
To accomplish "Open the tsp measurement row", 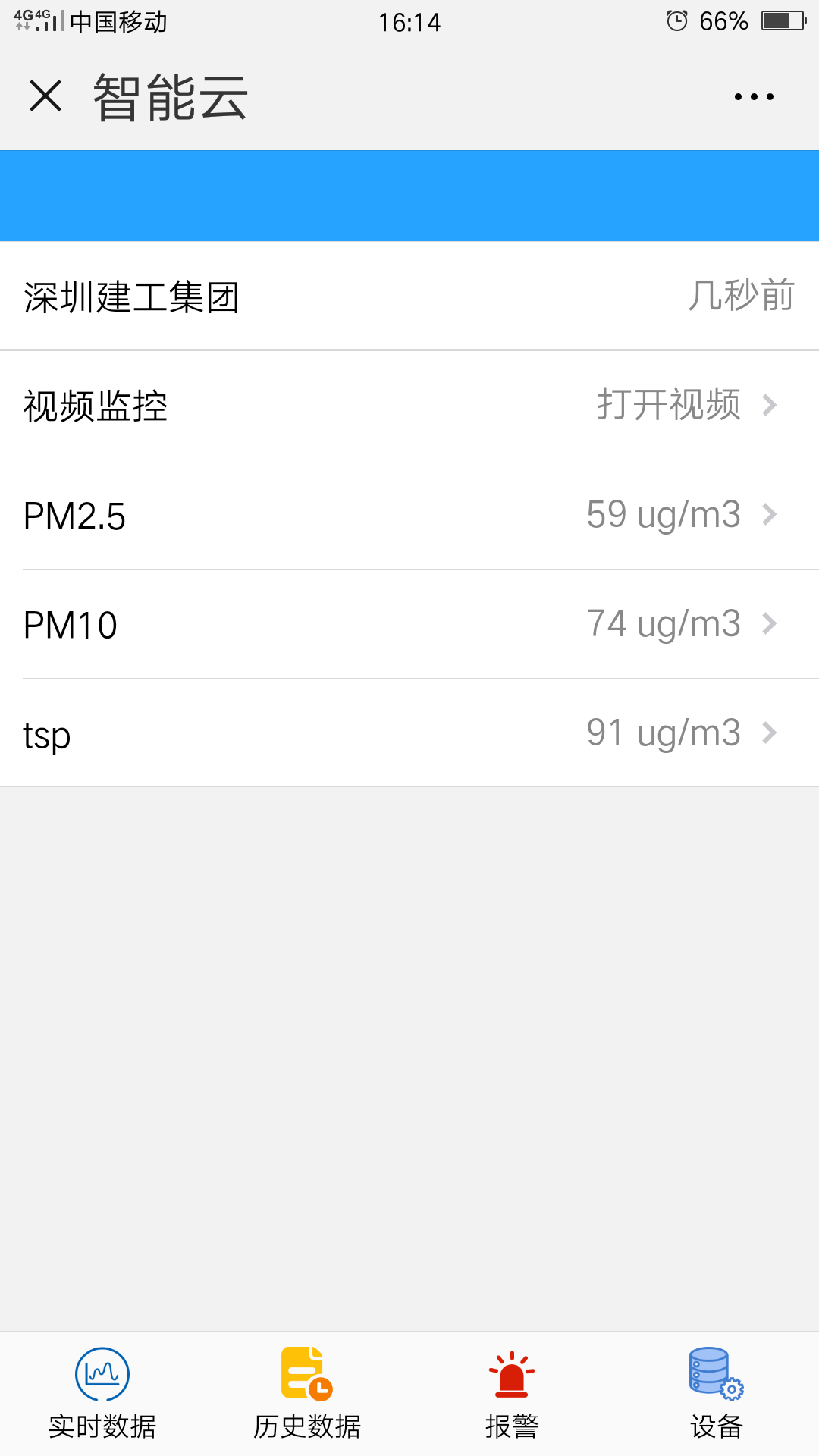I will [409, 733].
